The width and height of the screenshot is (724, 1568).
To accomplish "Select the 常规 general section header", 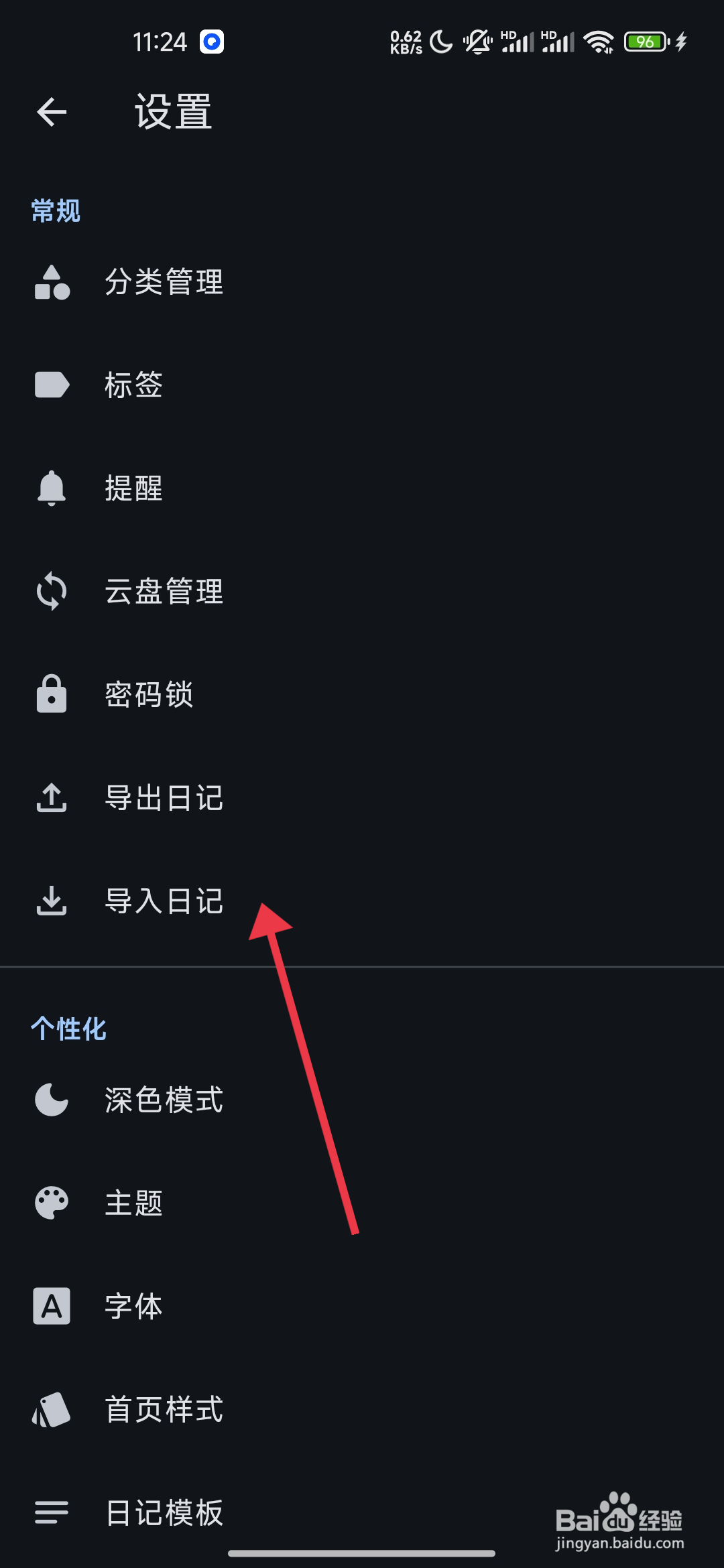I will pyautogui.click(x=56, y=210).
